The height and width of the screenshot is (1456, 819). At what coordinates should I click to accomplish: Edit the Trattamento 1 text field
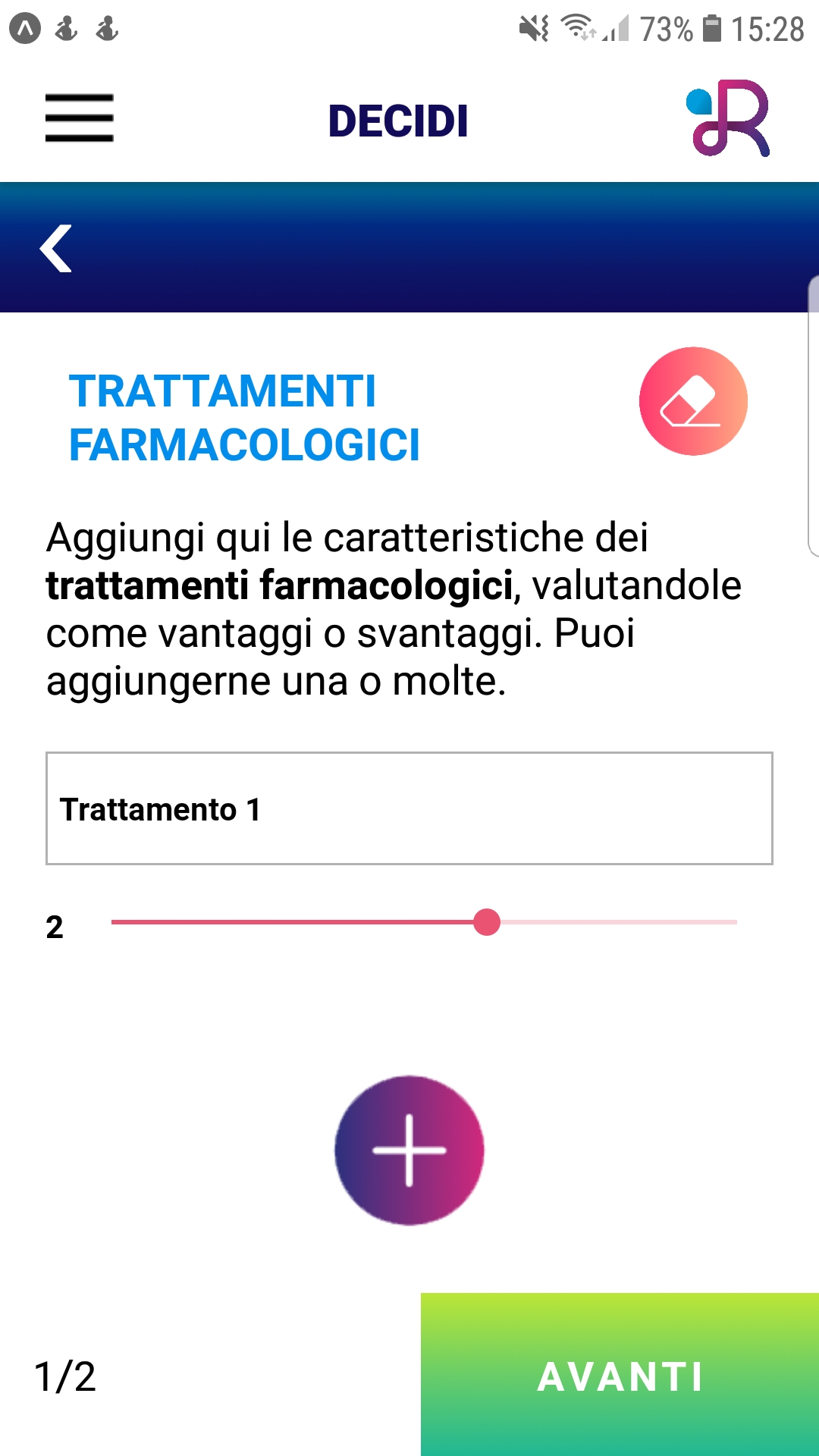click(409, 808)
